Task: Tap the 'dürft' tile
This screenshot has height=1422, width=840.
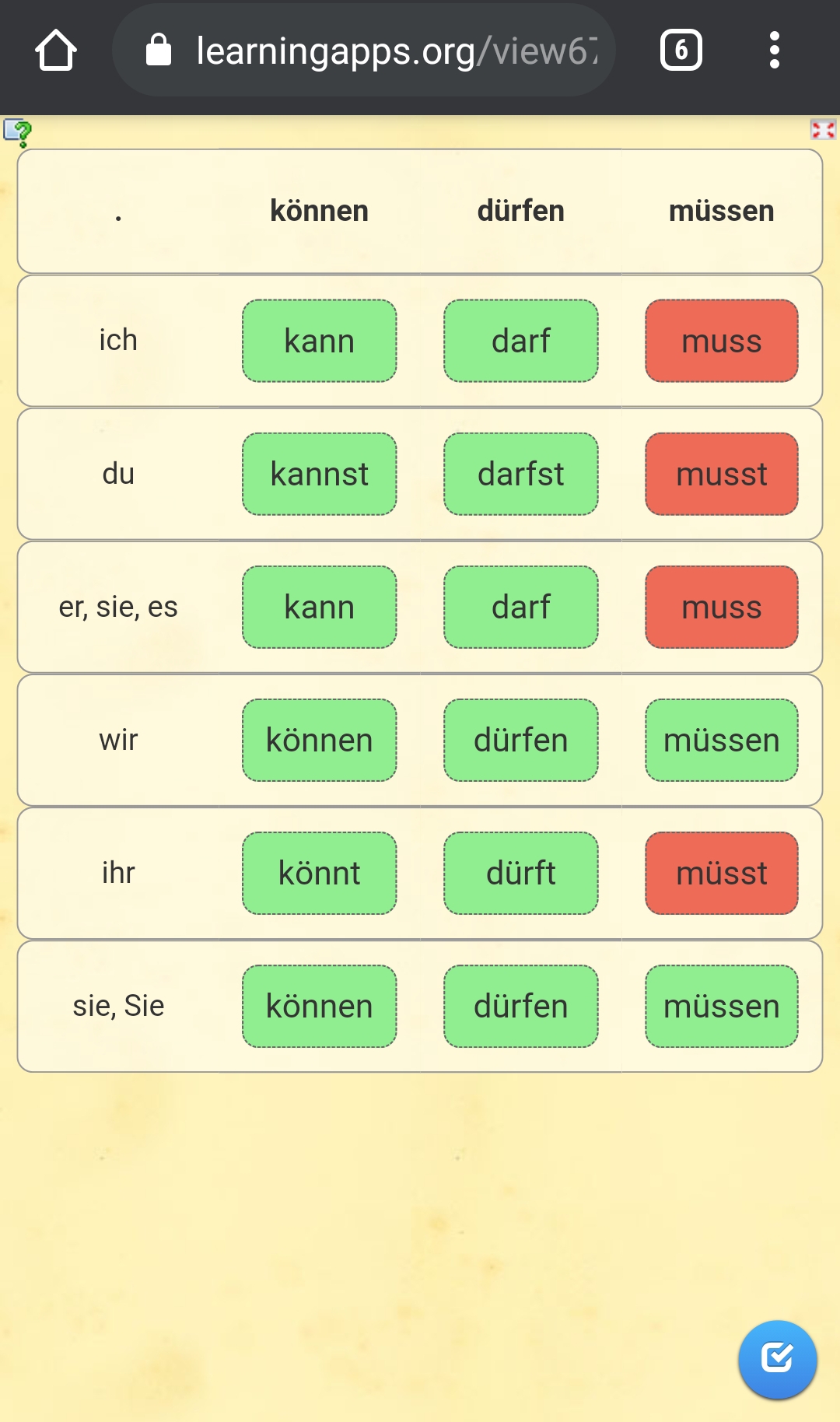Action: [520, 873]
